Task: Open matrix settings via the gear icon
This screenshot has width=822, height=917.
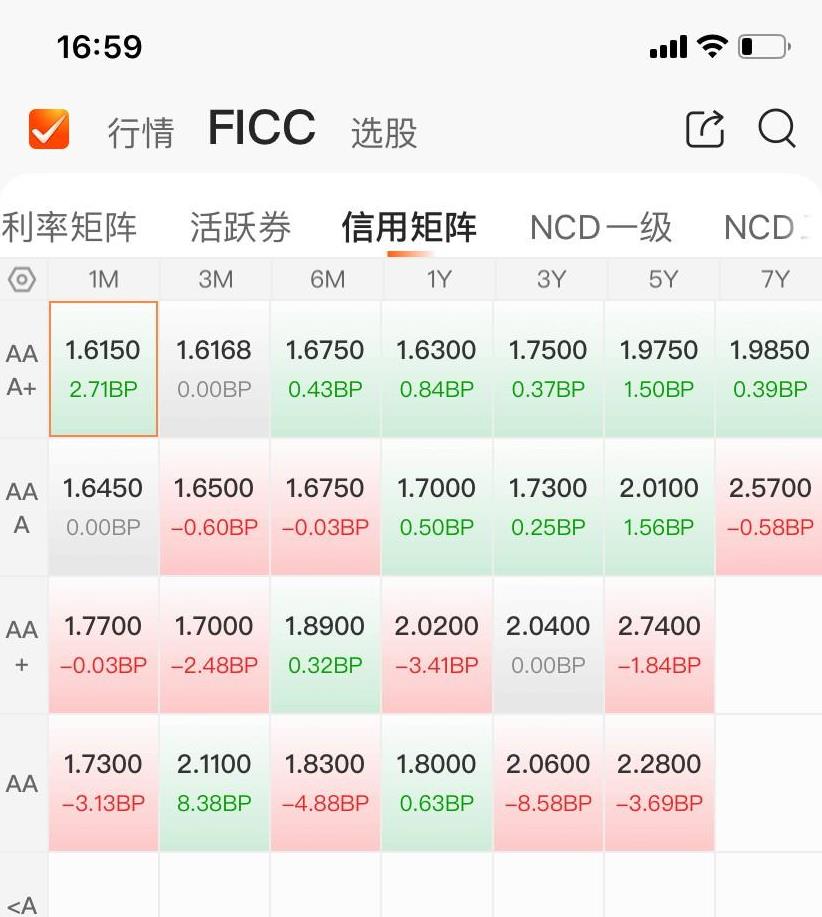Action: pos(21,280)
